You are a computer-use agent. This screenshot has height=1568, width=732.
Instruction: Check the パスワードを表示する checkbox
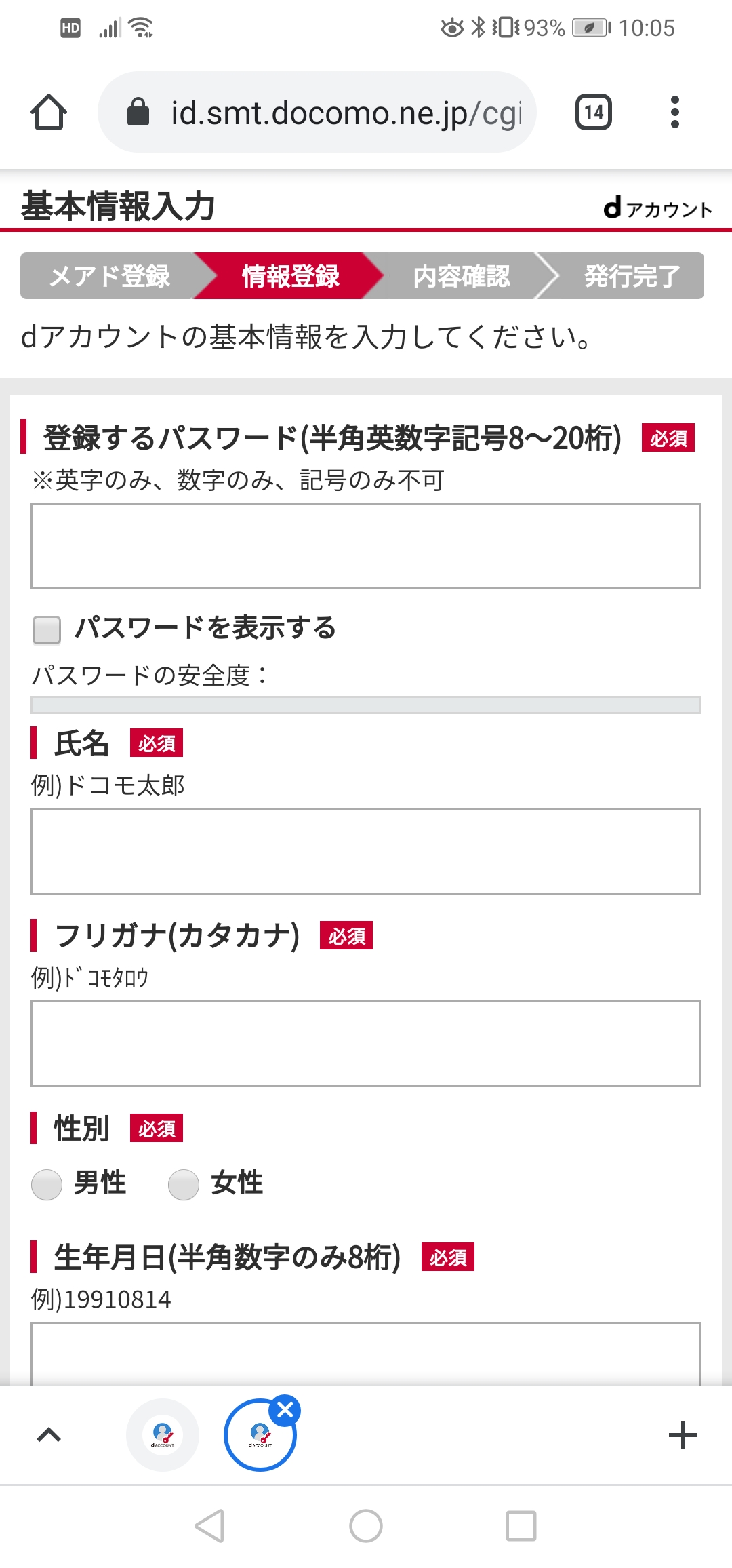point(47,629)
